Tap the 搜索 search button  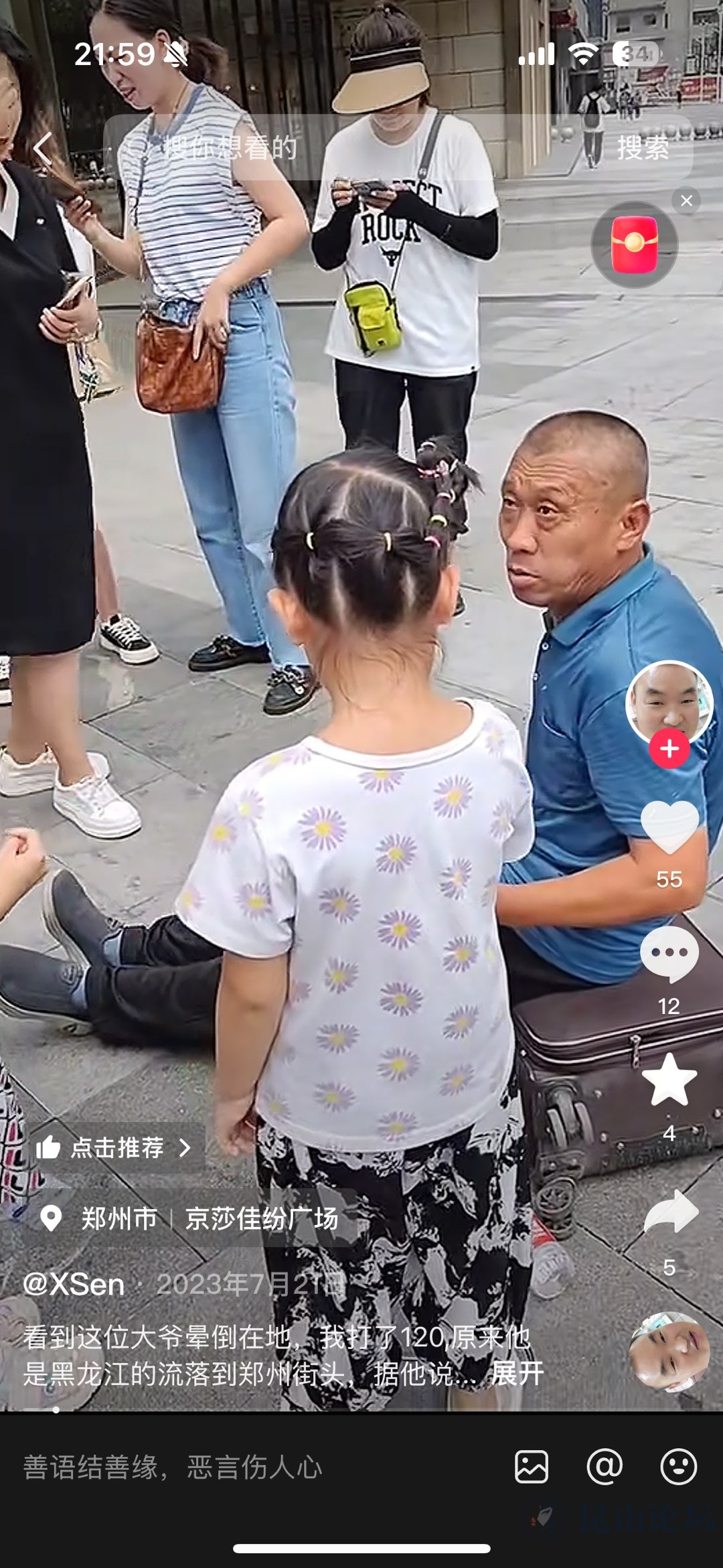[x=643, y=148]
